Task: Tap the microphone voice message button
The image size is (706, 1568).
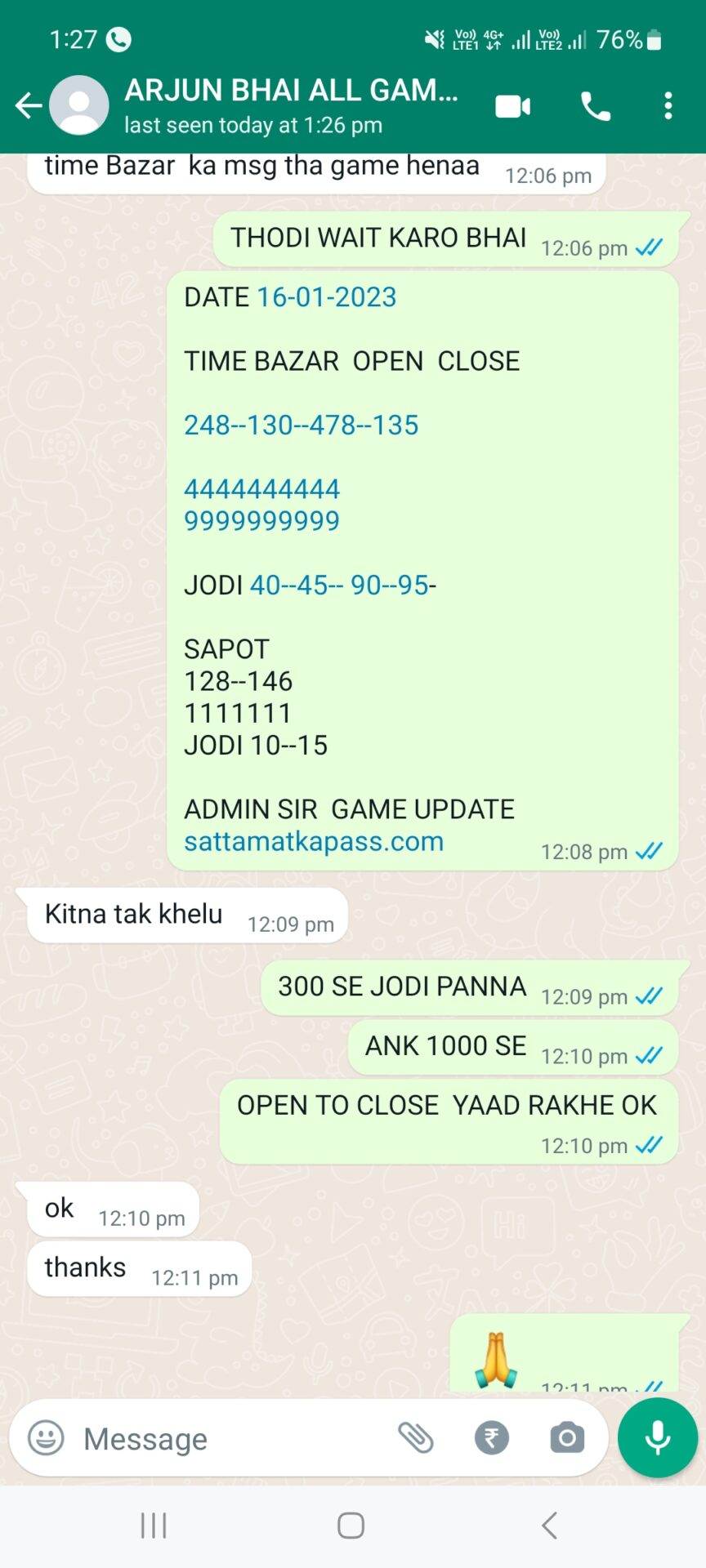Action: (658, 1437)
